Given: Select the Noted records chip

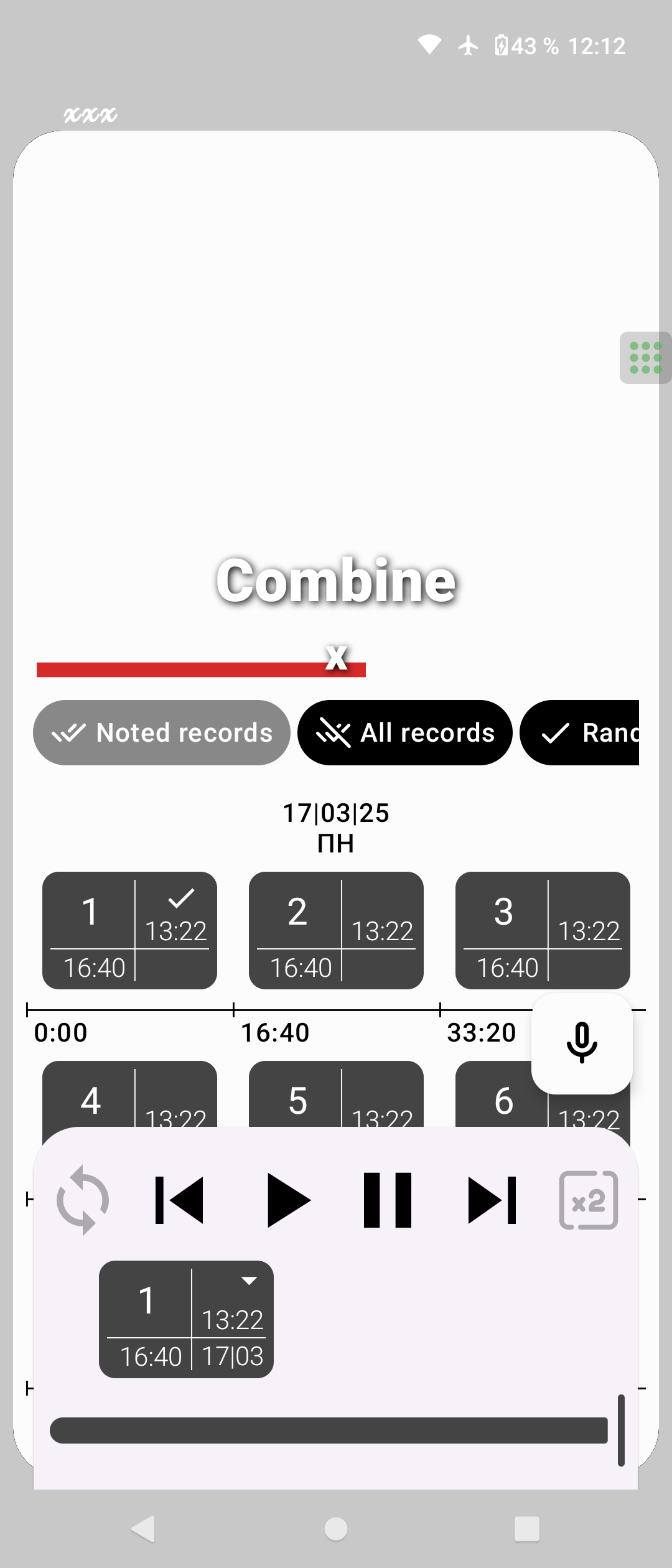Looking at the screenshot, I should click(x=162, y=732).
